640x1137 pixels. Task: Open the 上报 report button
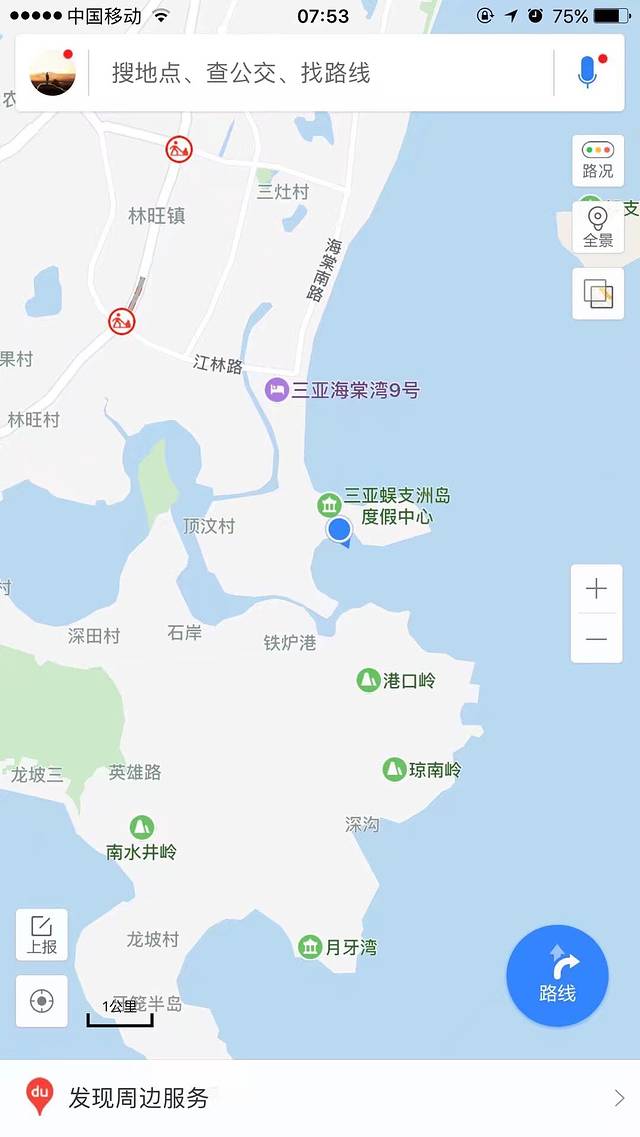click(x=42, y=935)
